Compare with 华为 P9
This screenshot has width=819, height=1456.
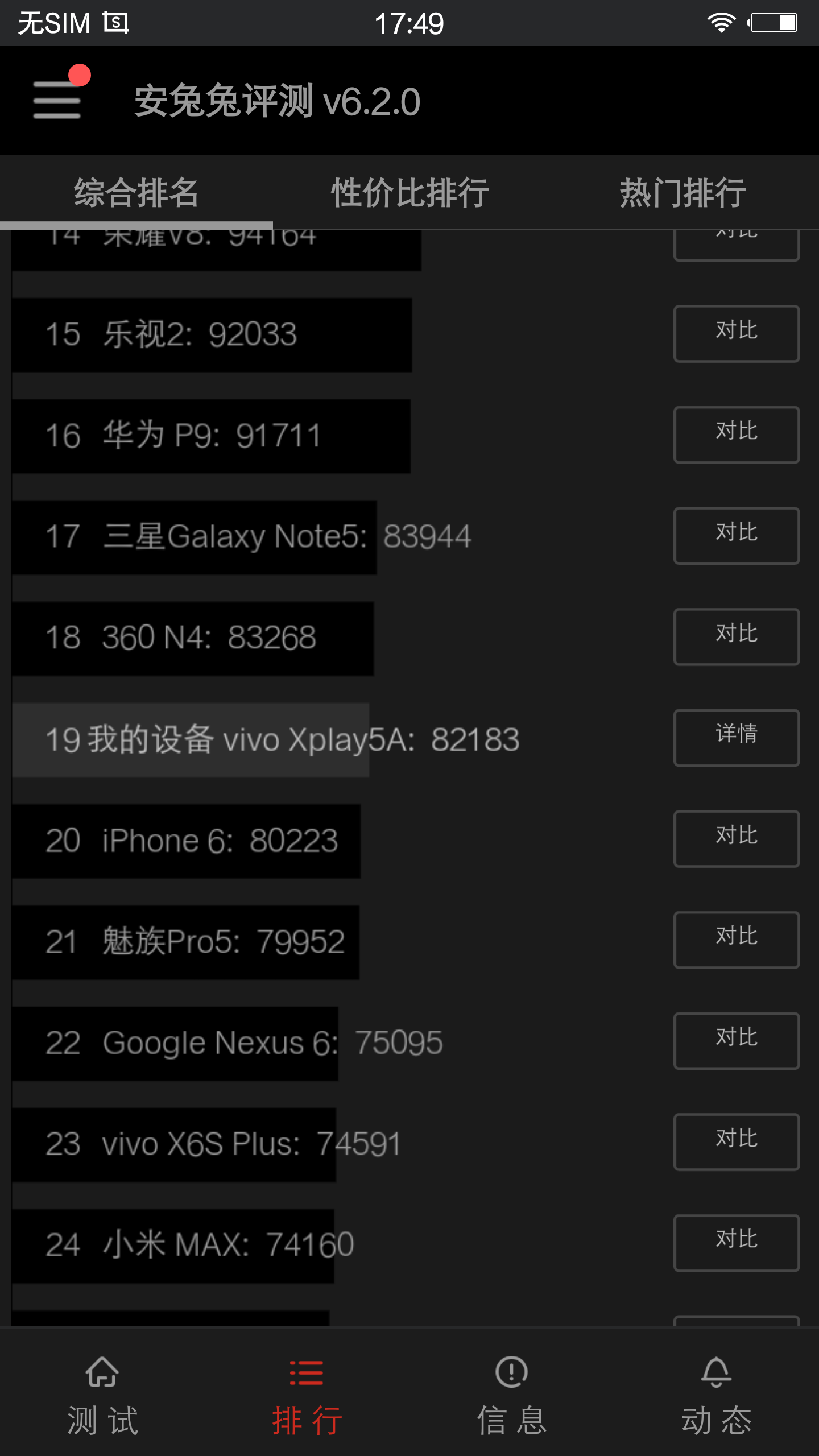coord(737,435)
